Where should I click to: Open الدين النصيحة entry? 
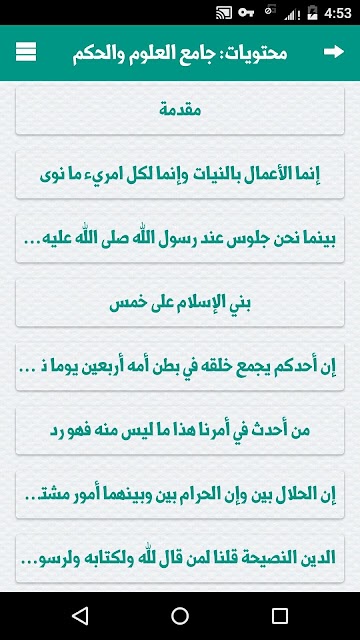[180, 558]
